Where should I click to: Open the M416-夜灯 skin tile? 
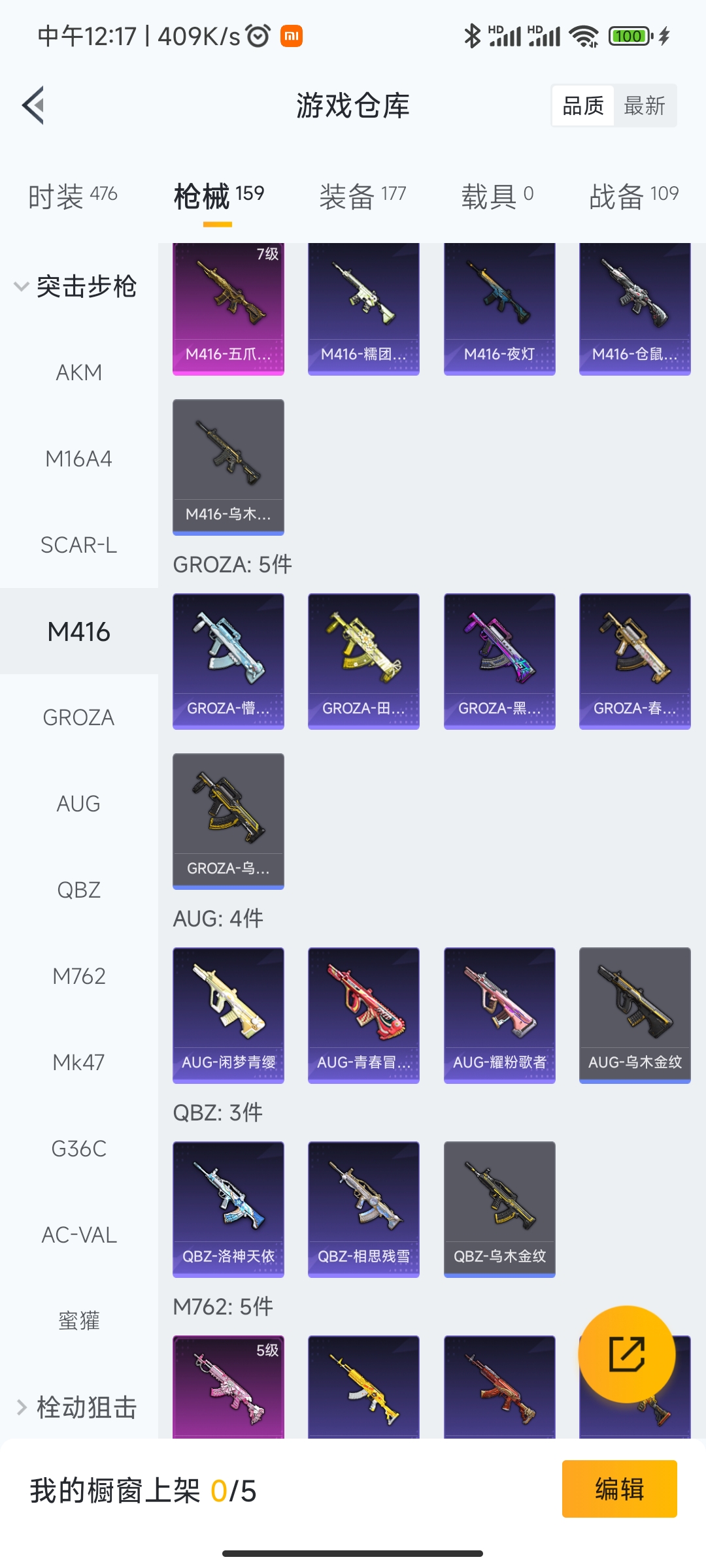click(499, 309)
